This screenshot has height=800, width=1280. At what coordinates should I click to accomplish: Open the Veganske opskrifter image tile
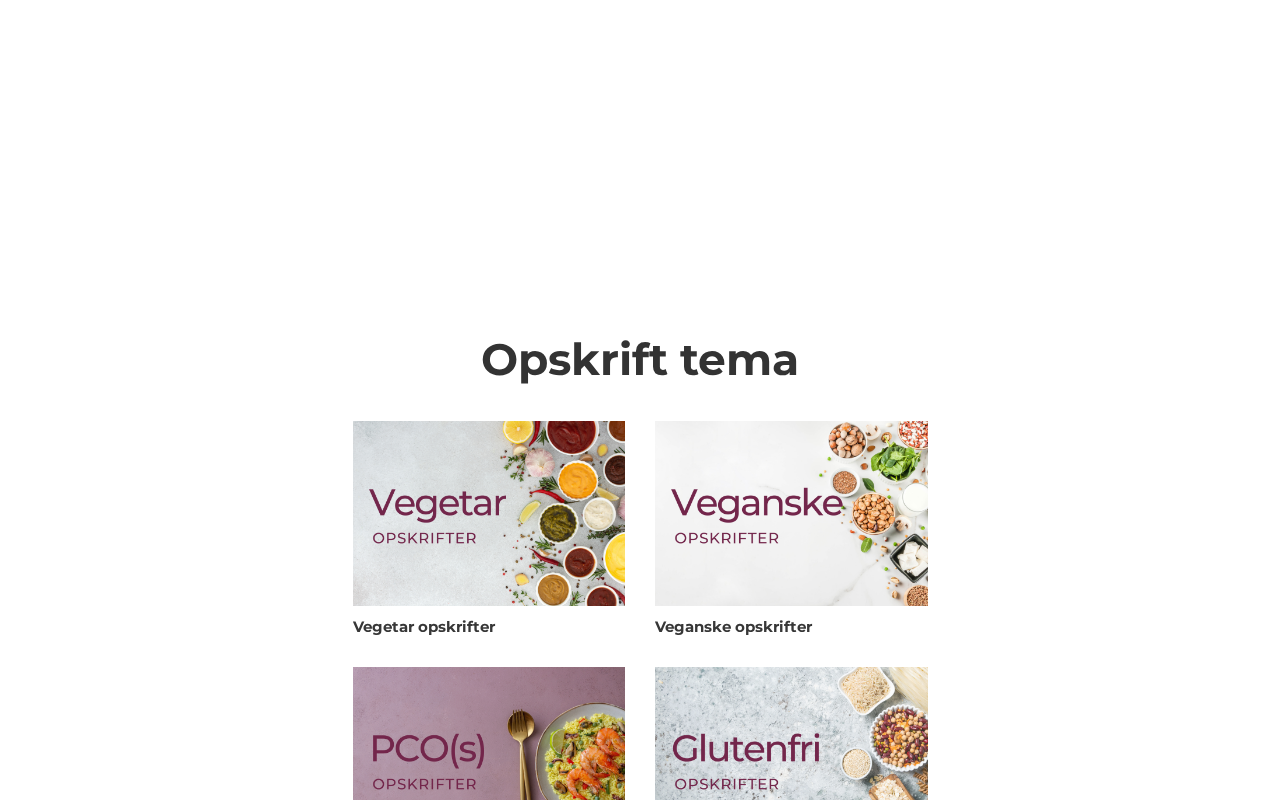point(791,513)
